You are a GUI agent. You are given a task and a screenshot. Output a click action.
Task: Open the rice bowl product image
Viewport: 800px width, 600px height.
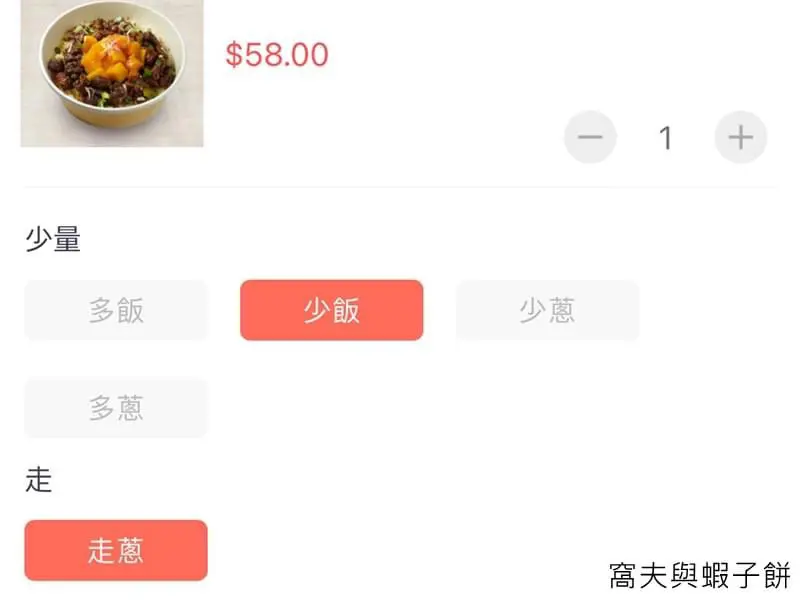pyautogui.click(x=112, y=72)
